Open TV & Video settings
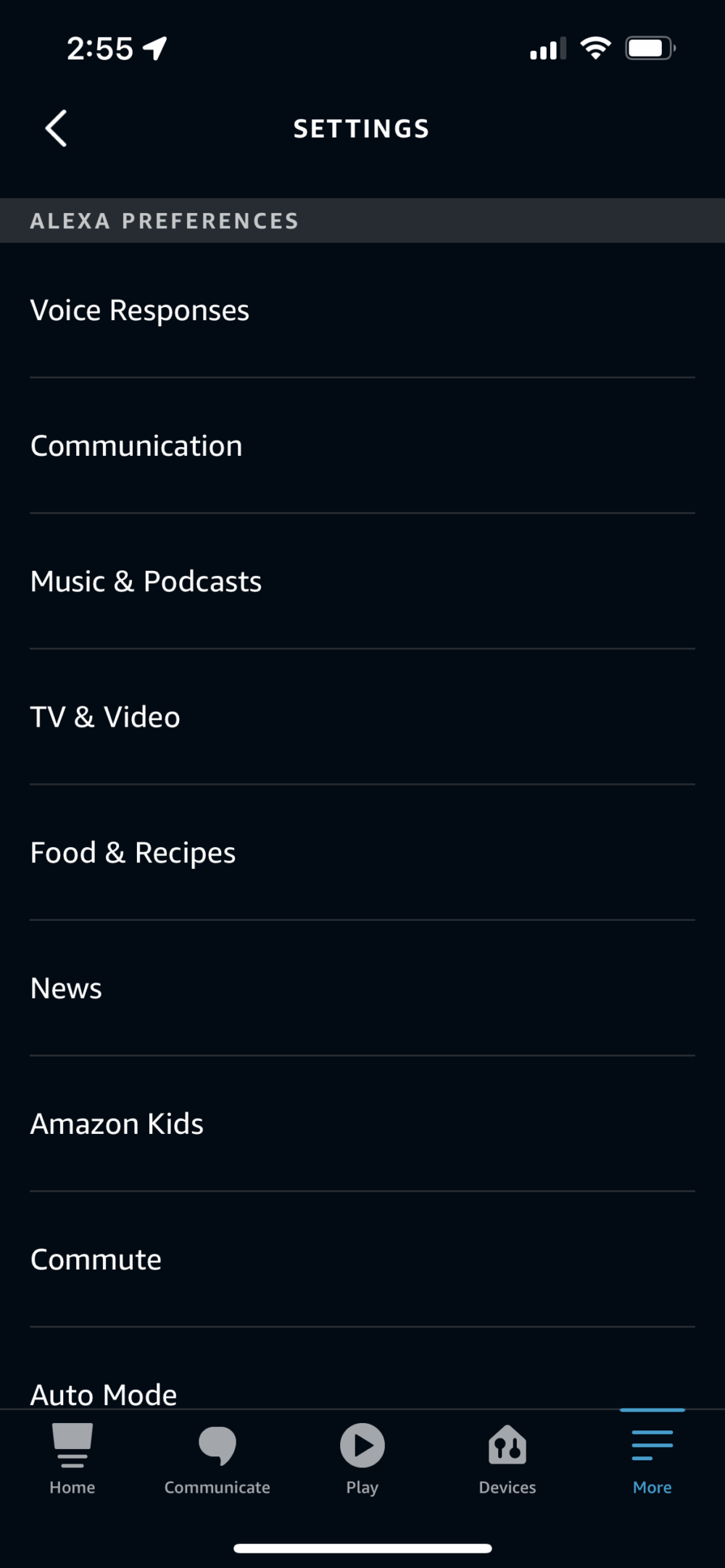This screenshot has width=725, height=1568. pos(104,717)
